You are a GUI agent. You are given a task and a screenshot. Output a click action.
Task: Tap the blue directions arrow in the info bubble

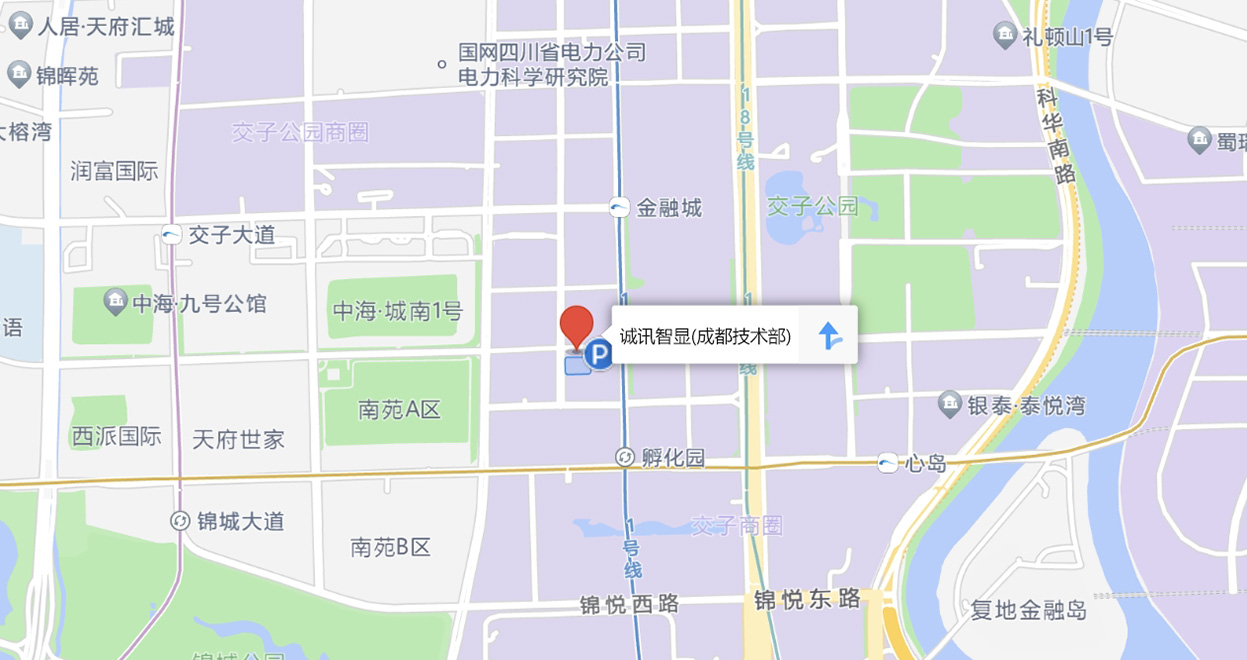(830, 336)
